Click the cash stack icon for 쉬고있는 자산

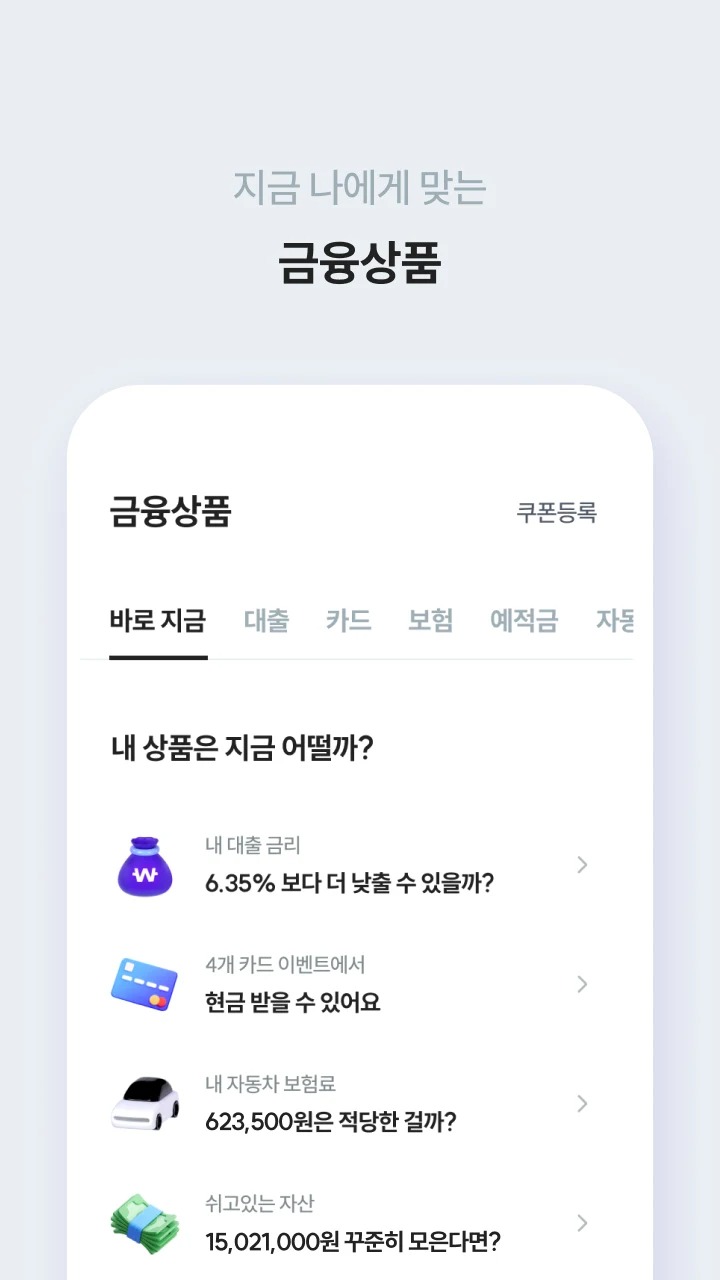coord(144,1223)
